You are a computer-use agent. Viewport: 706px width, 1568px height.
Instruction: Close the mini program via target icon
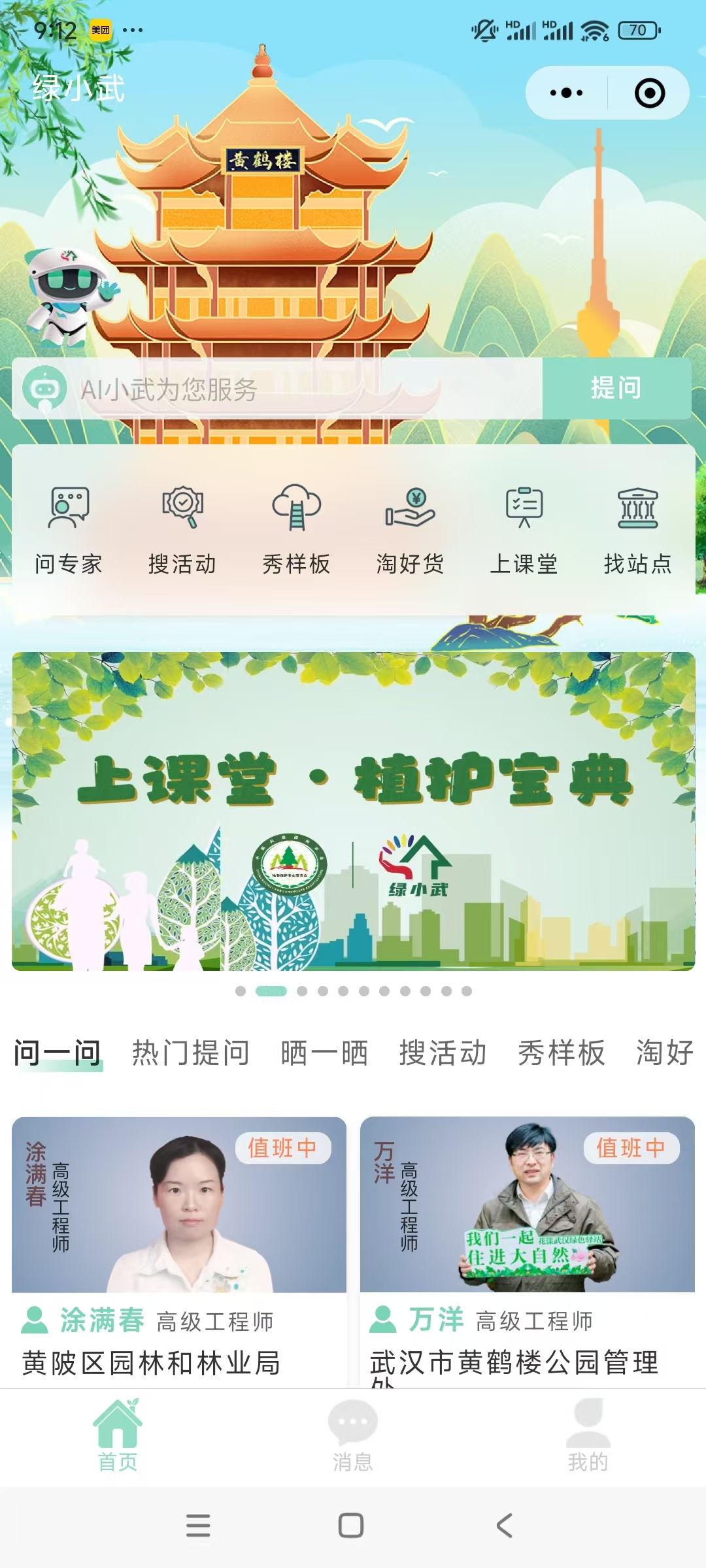649,93
